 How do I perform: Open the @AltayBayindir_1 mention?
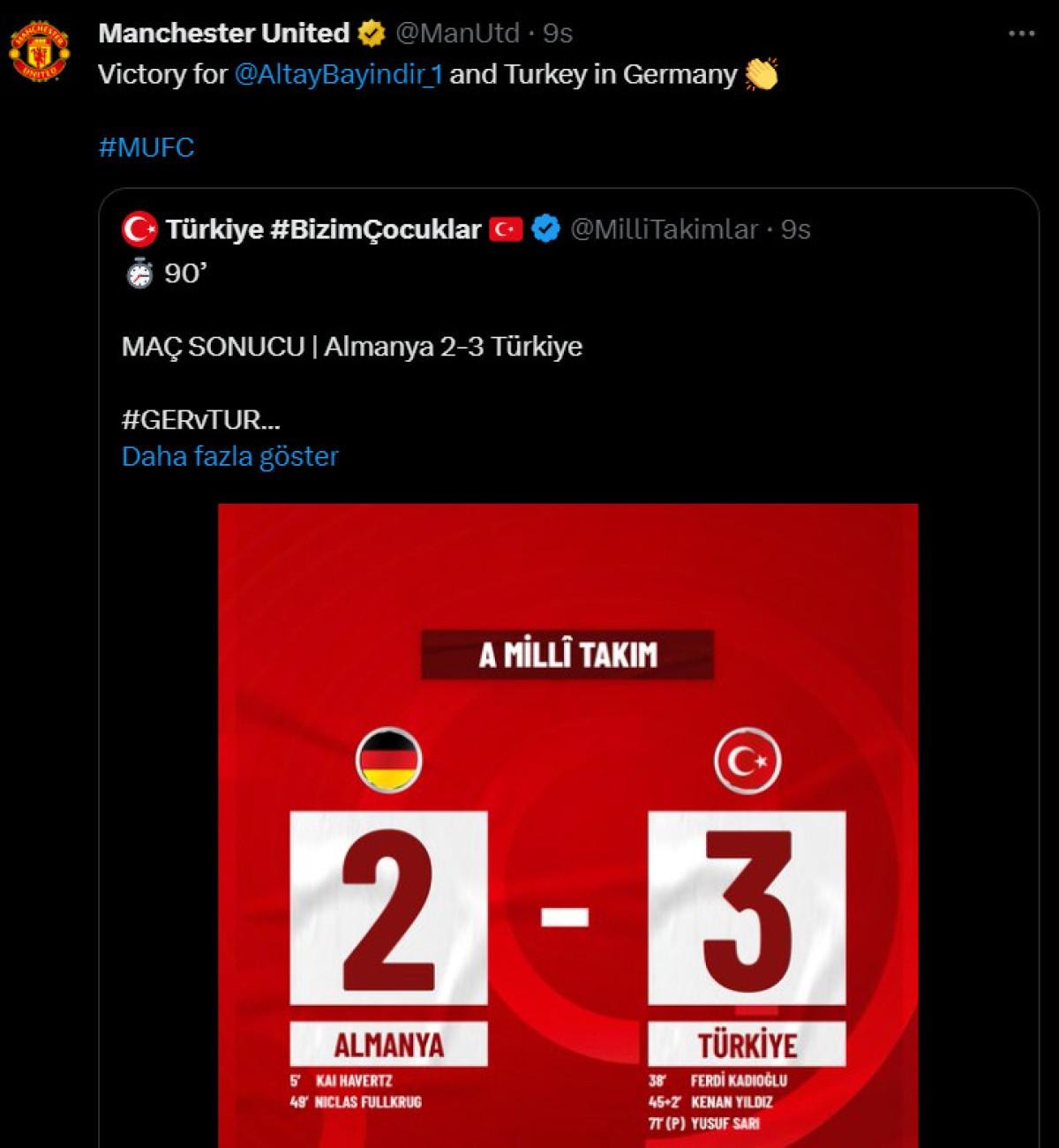[x=338, y=74]
